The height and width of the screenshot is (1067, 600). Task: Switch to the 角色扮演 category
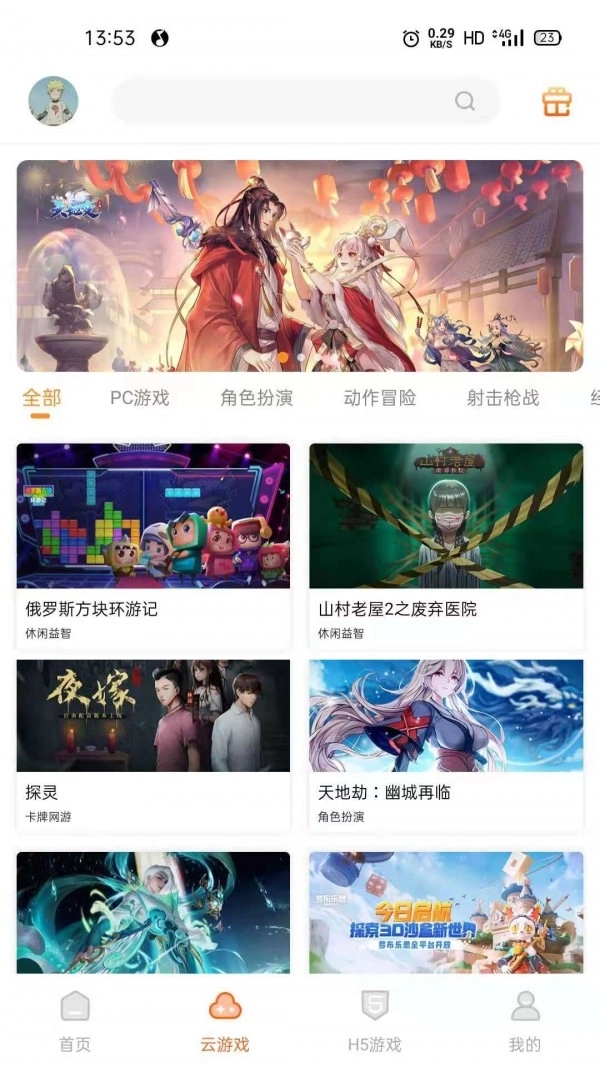point(256,398)
